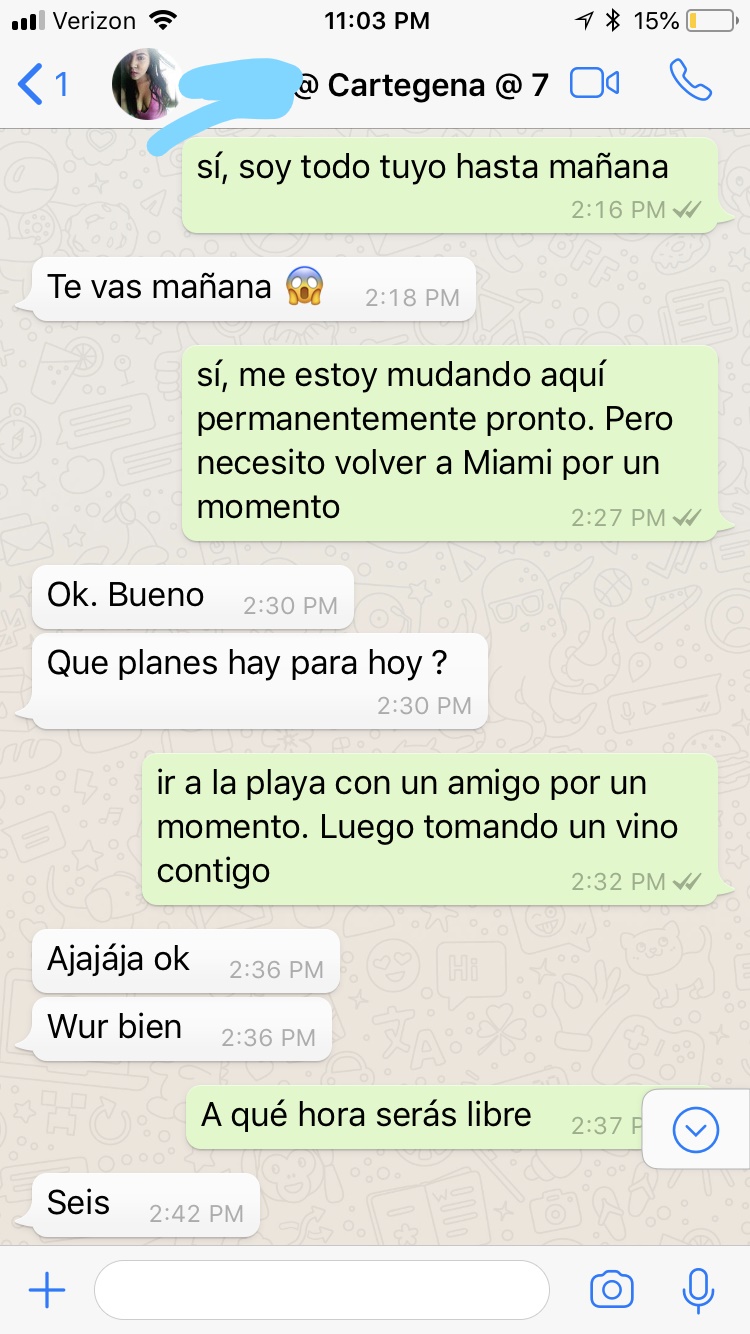Open the camera to send a photo
750x1334 pixels.
pyautogui.click(x=611, y=1290)
